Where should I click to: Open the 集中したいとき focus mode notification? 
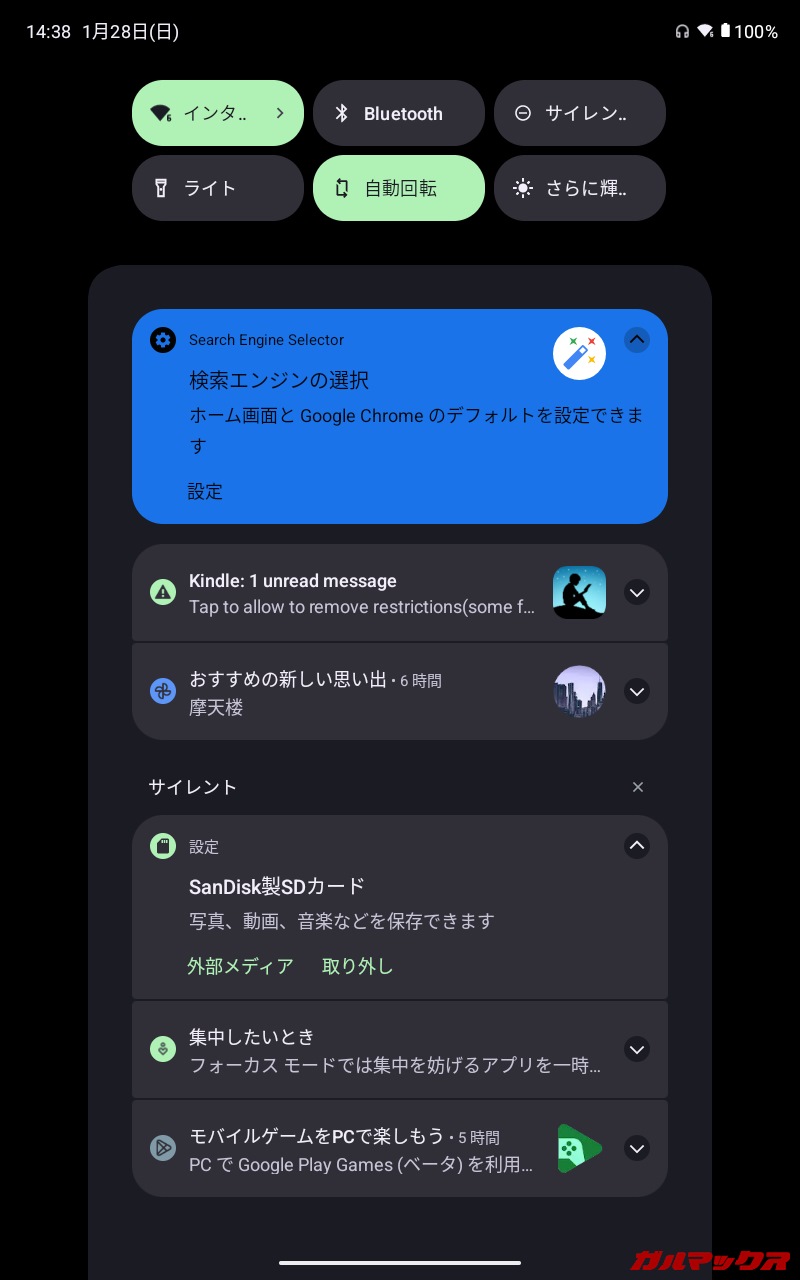[390, 1050]
